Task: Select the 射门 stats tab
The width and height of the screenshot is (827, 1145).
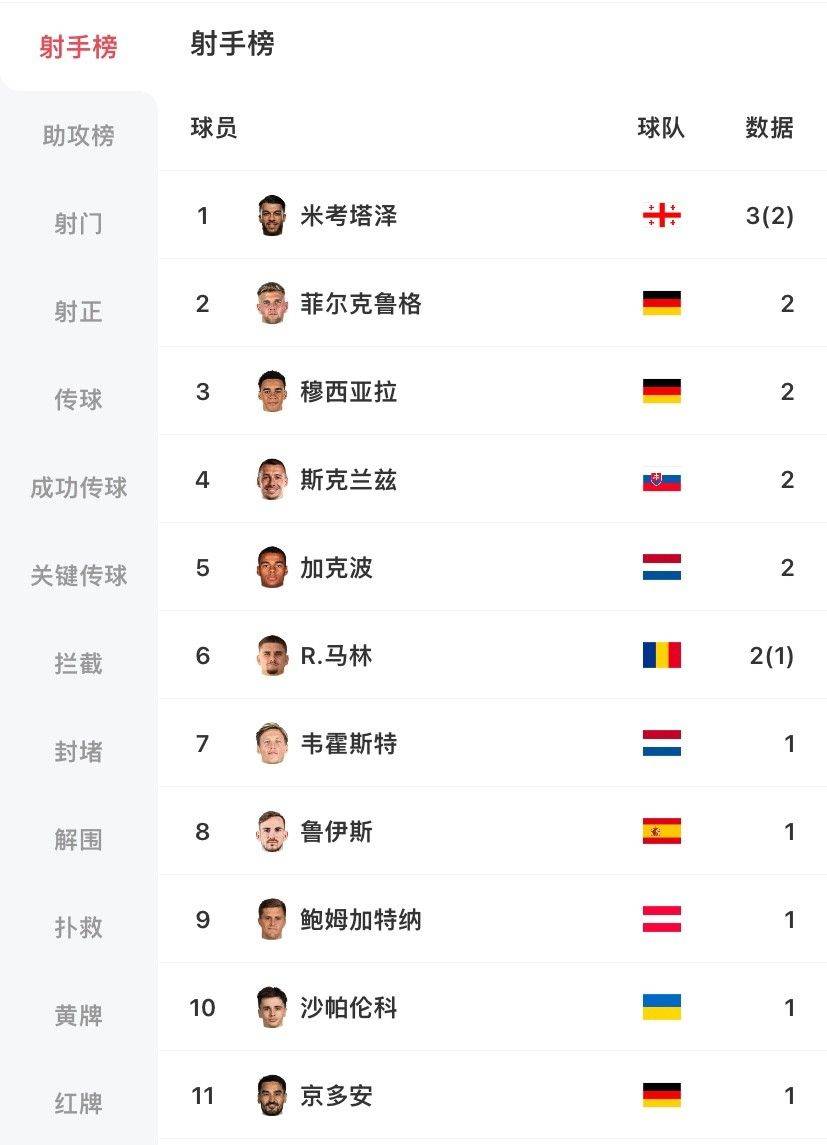Action: click(x=78, y=224)
